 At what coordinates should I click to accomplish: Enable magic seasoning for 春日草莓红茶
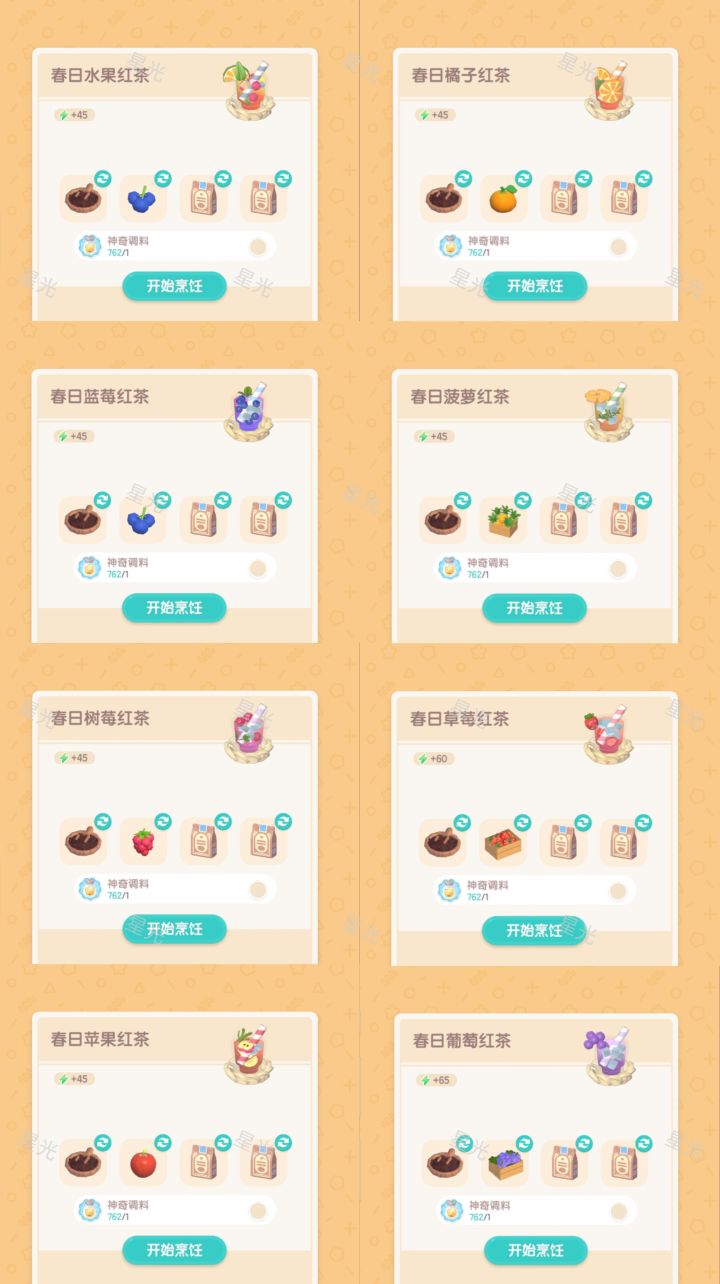tap(618, 888)
